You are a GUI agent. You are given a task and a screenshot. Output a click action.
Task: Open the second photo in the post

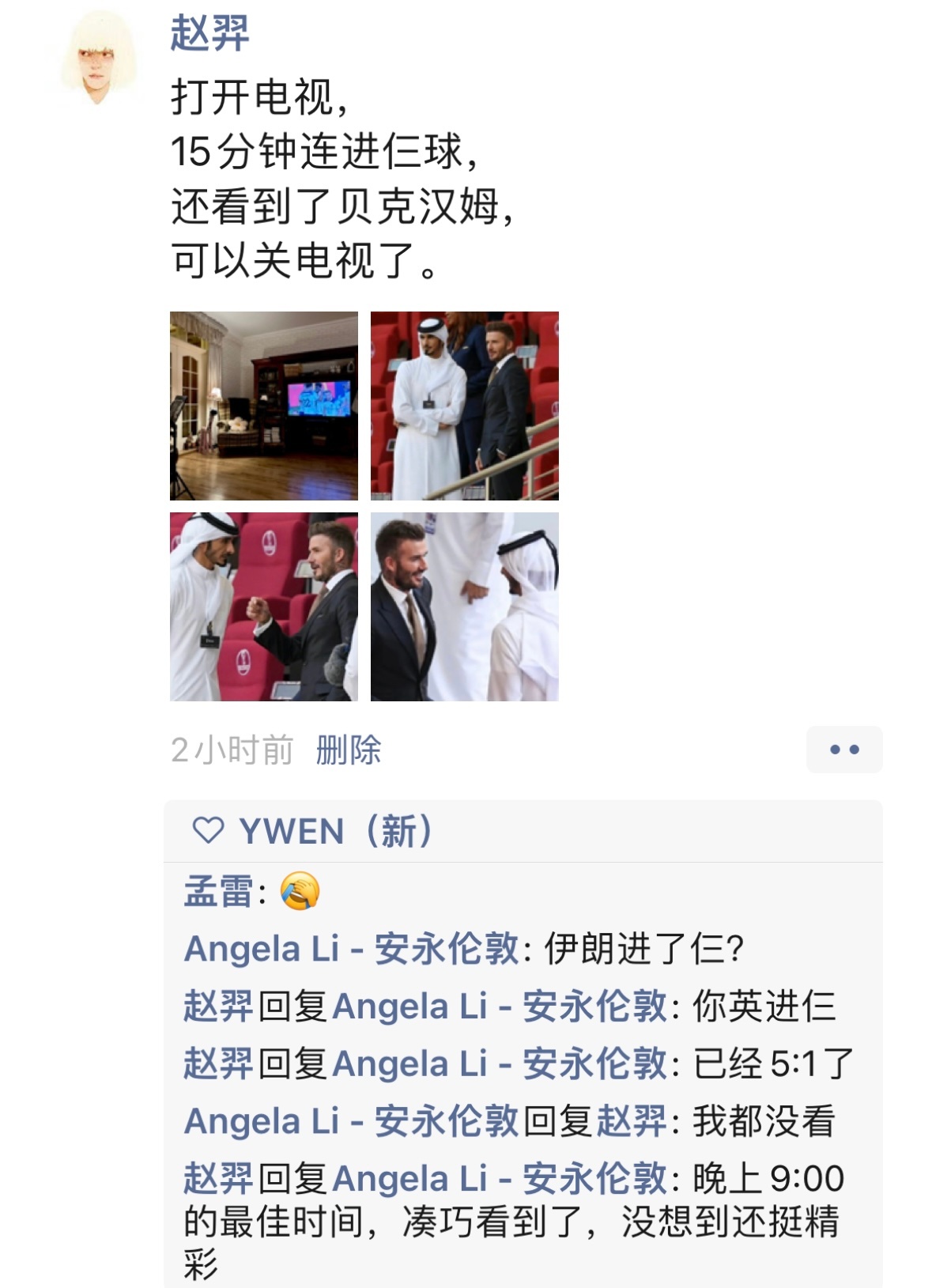(465, 406)
